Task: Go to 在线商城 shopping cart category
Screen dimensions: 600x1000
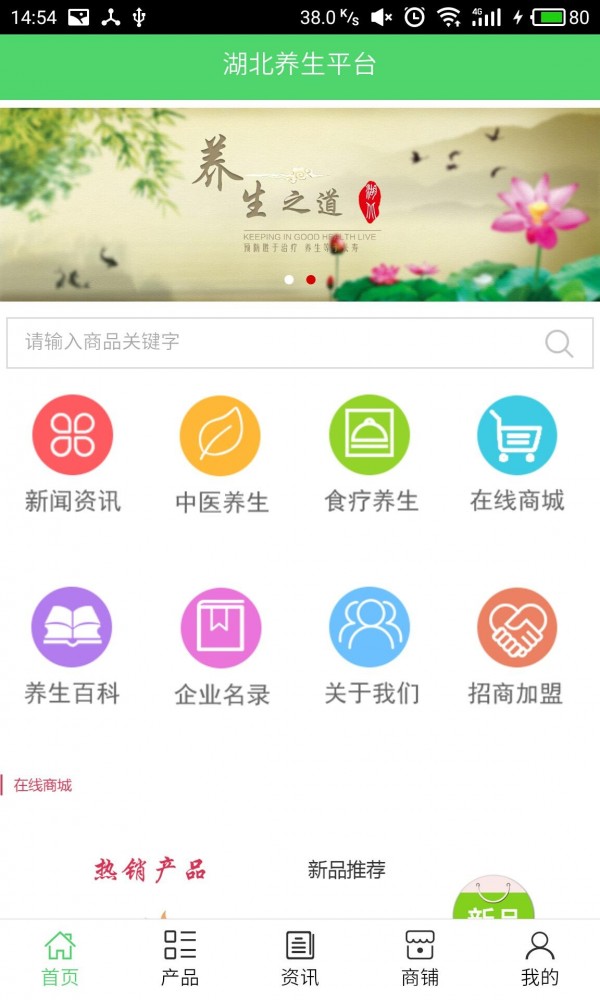Action: pyautogui.click(x=517, y=455)
